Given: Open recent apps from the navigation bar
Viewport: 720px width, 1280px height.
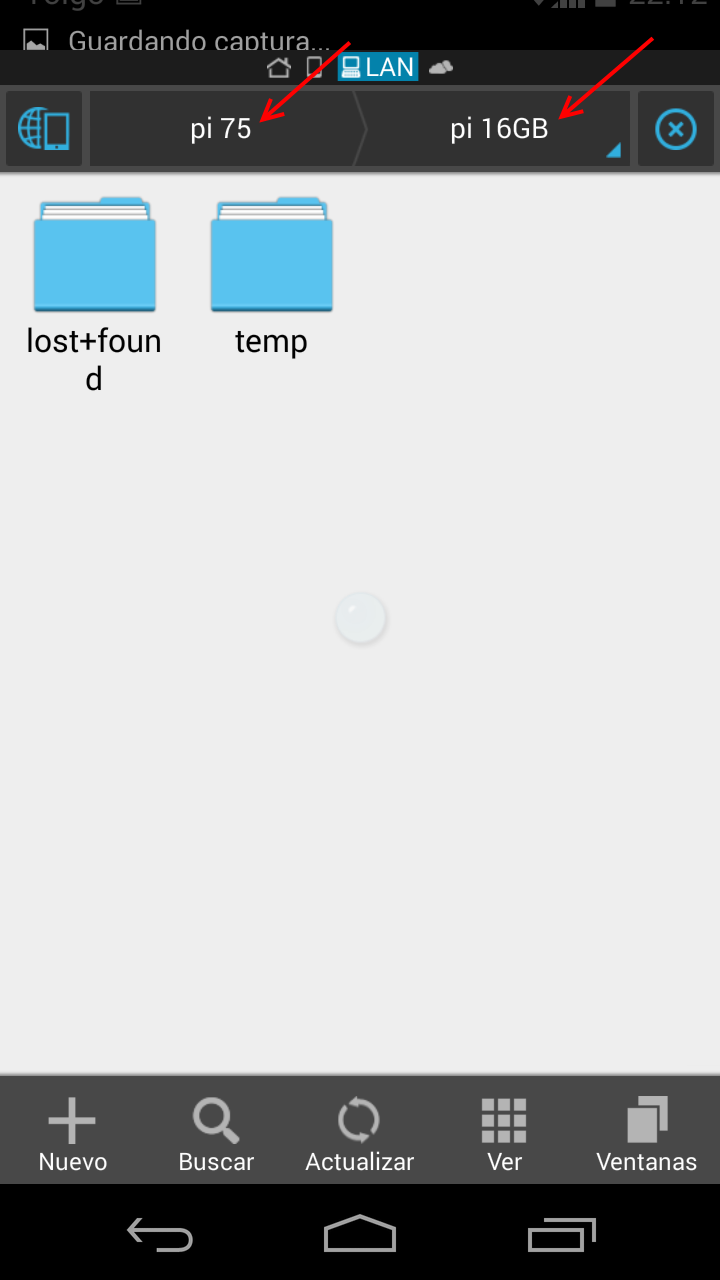Looking at the screenshot, I should 562,1234.
